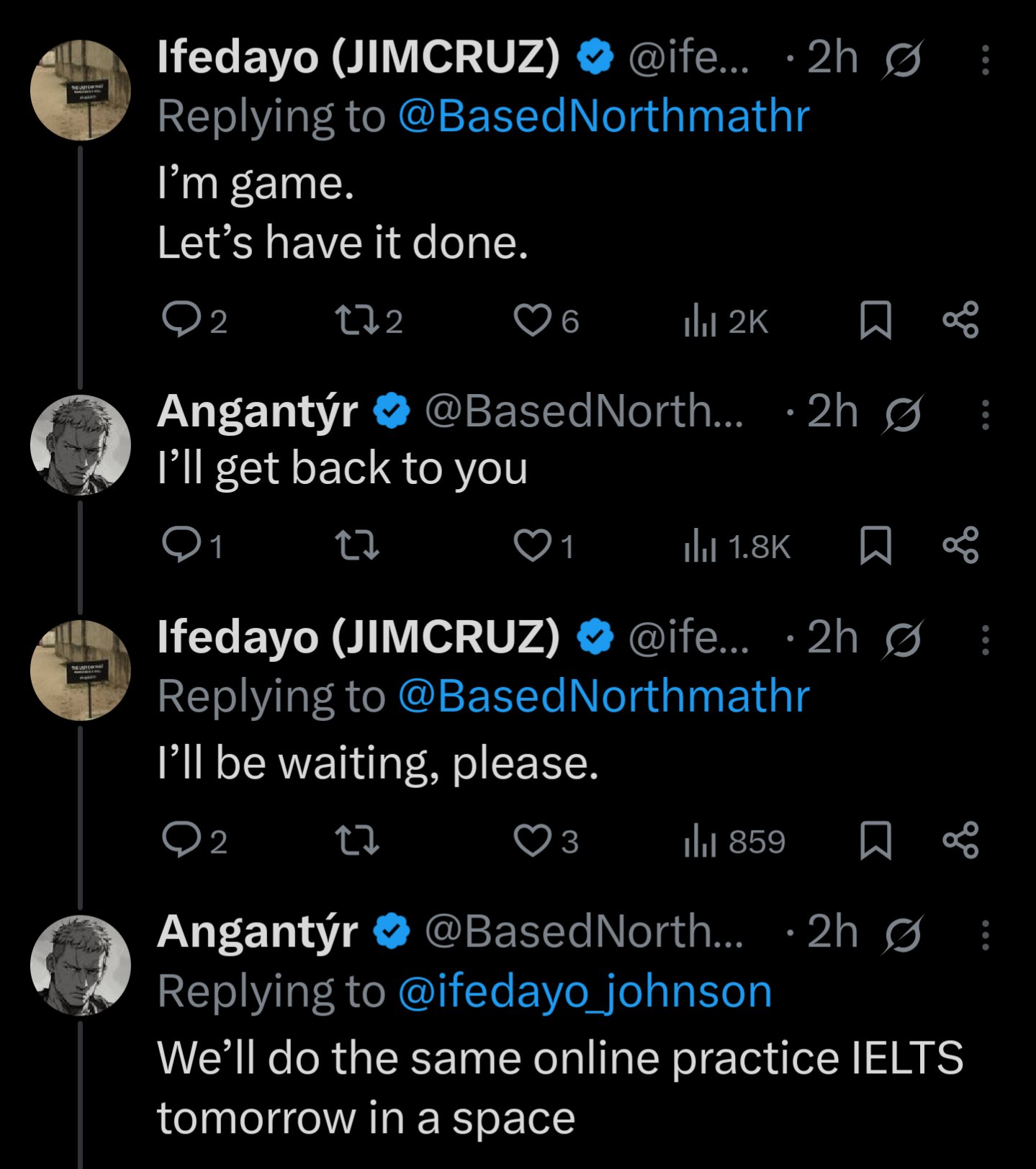
Task: Like the "I'll be waiting, please" tweet
Action: 532,841
